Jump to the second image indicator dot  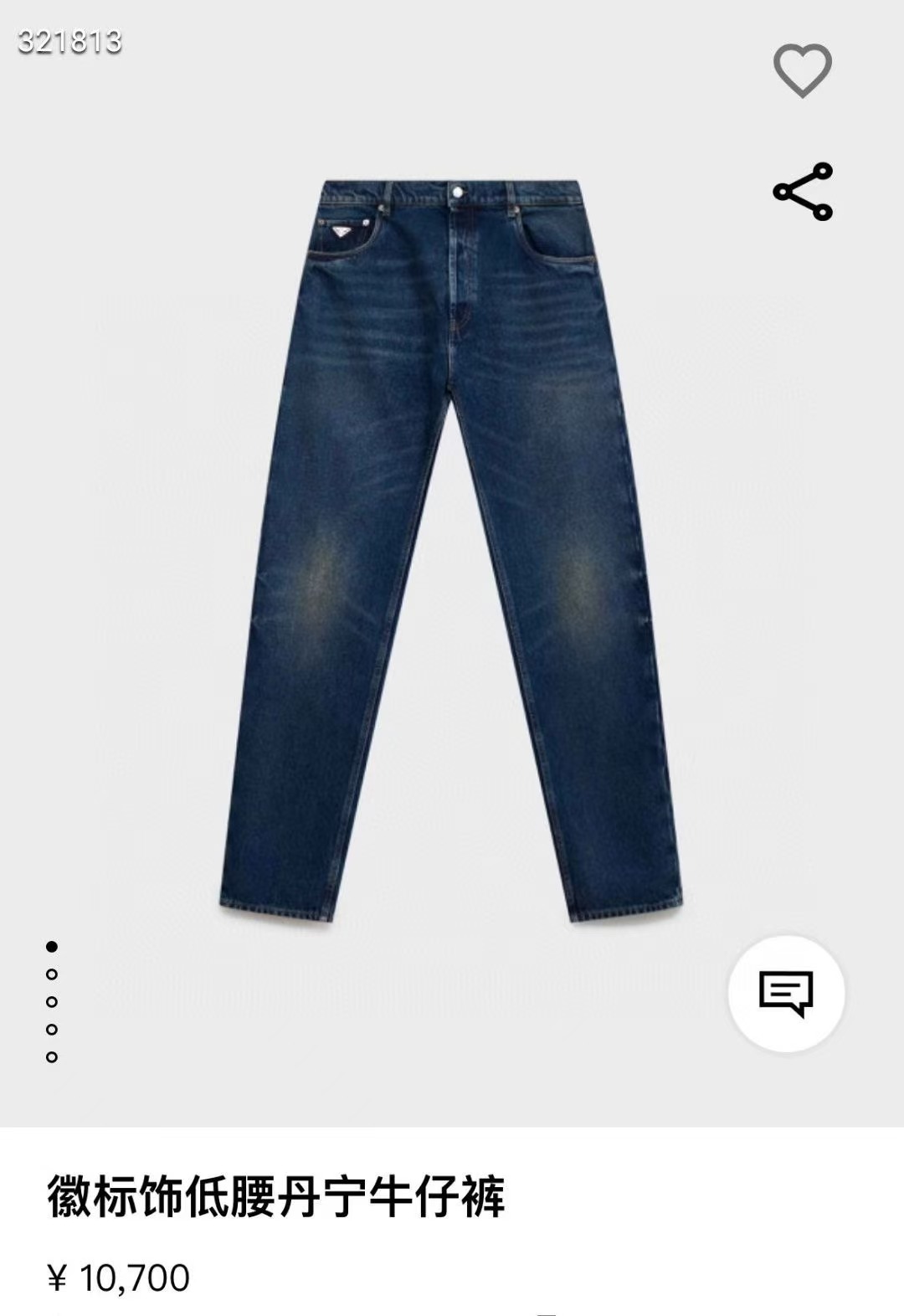52,974
